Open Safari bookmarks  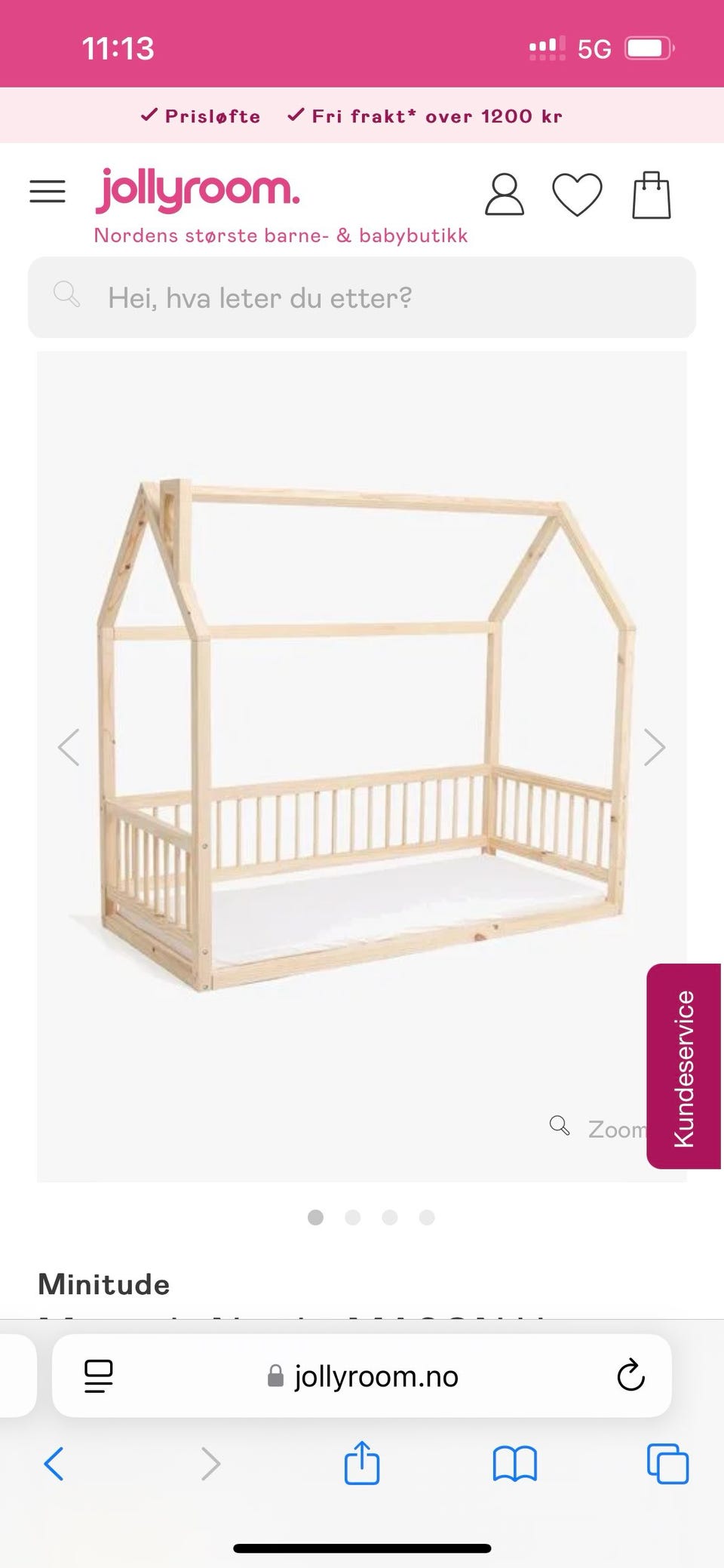tap(514, 1464)
